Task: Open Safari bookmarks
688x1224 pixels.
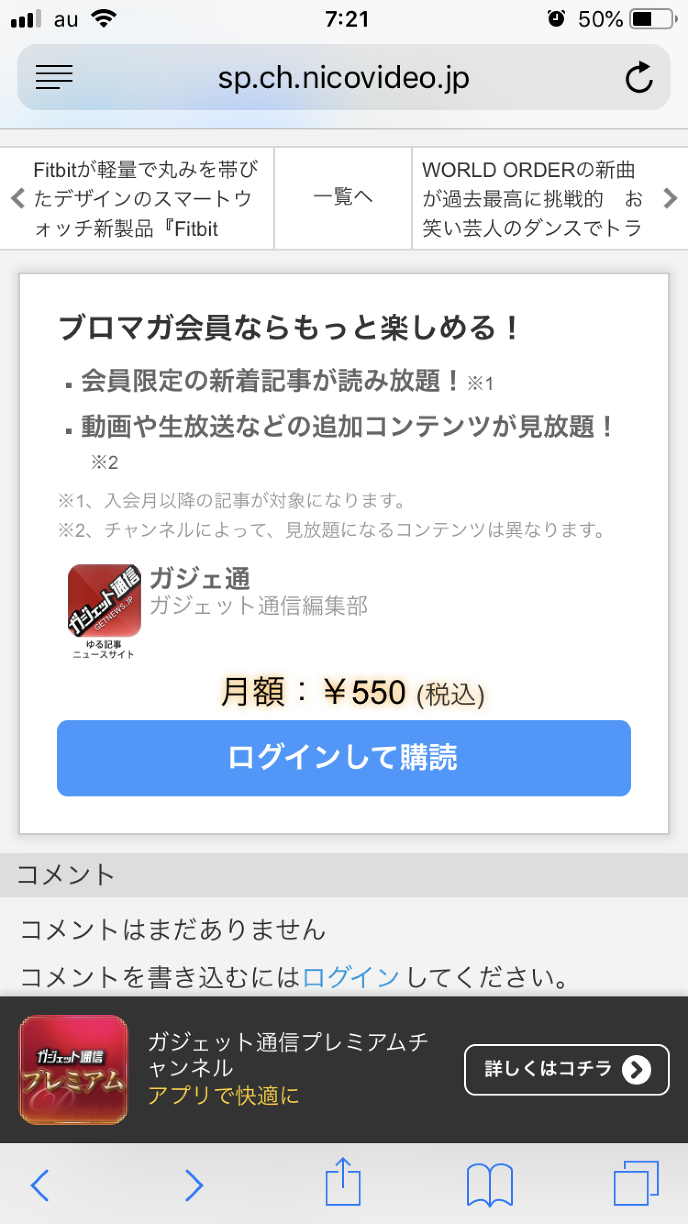Action: click(490, 1185)
